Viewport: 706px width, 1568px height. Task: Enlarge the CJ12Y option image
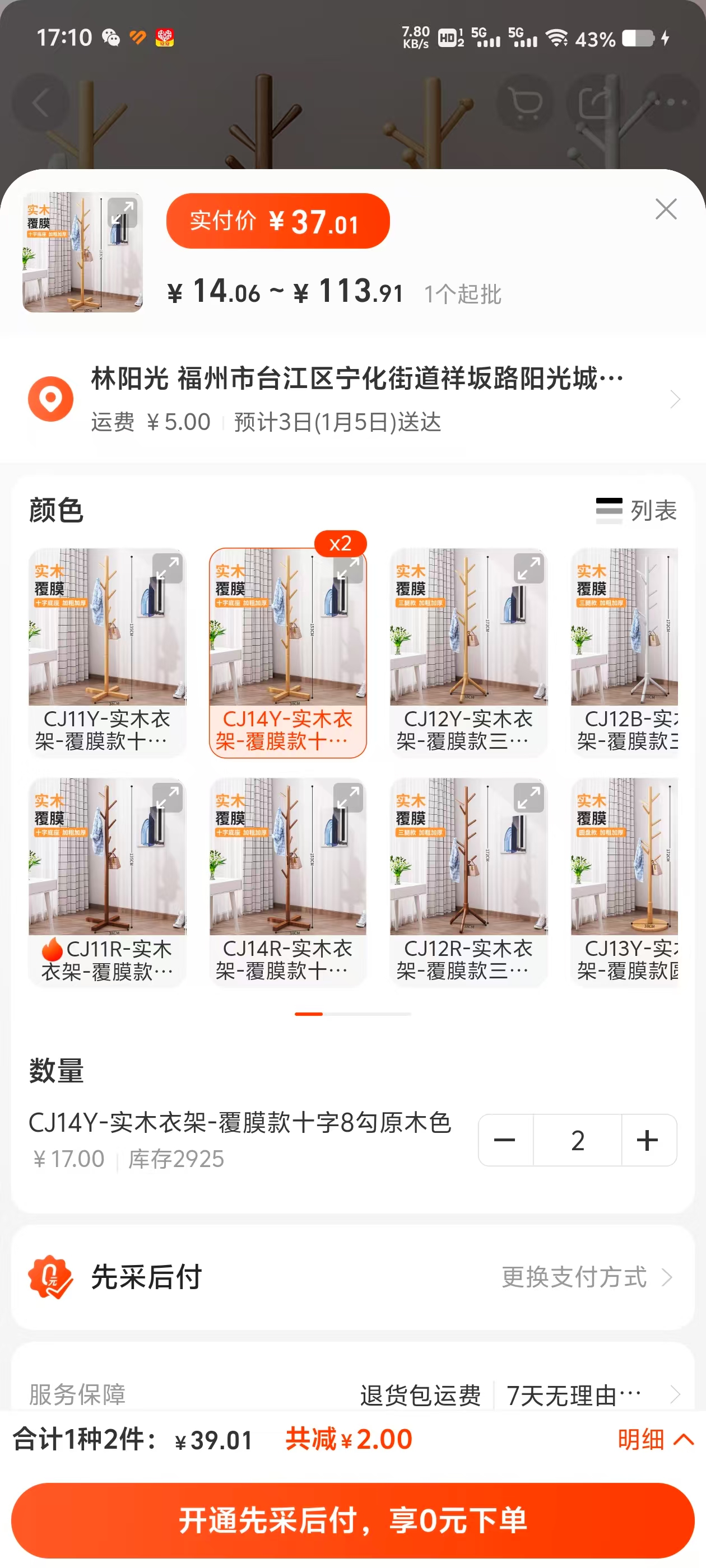click(528, 568)
